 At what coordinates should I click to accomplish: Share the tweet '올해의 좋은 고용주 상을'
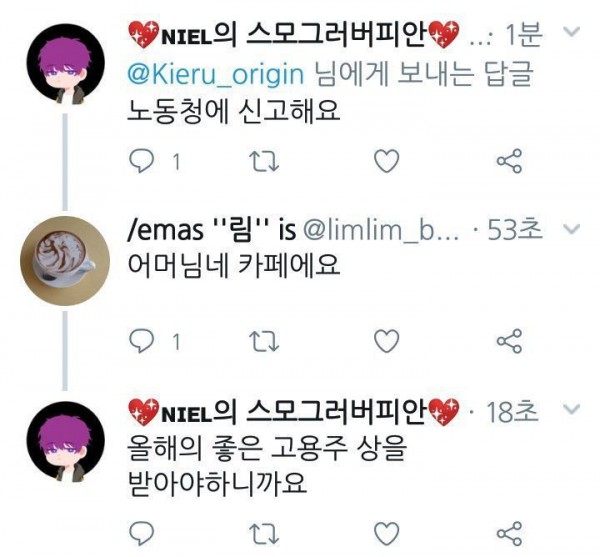point(509,532)
